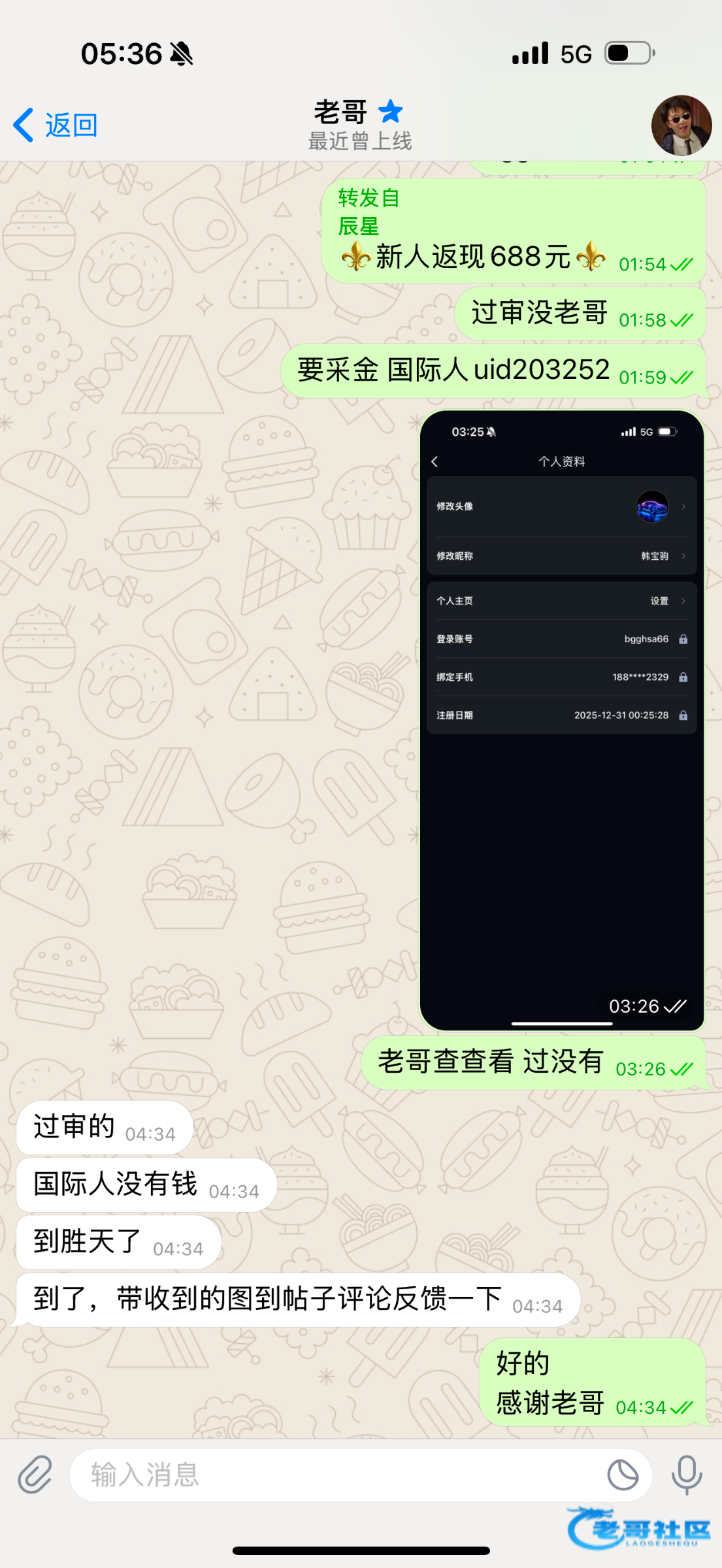The image size is (722, 1568).
Task: Record a voice message with the microphone
Action: (687, 1475)
